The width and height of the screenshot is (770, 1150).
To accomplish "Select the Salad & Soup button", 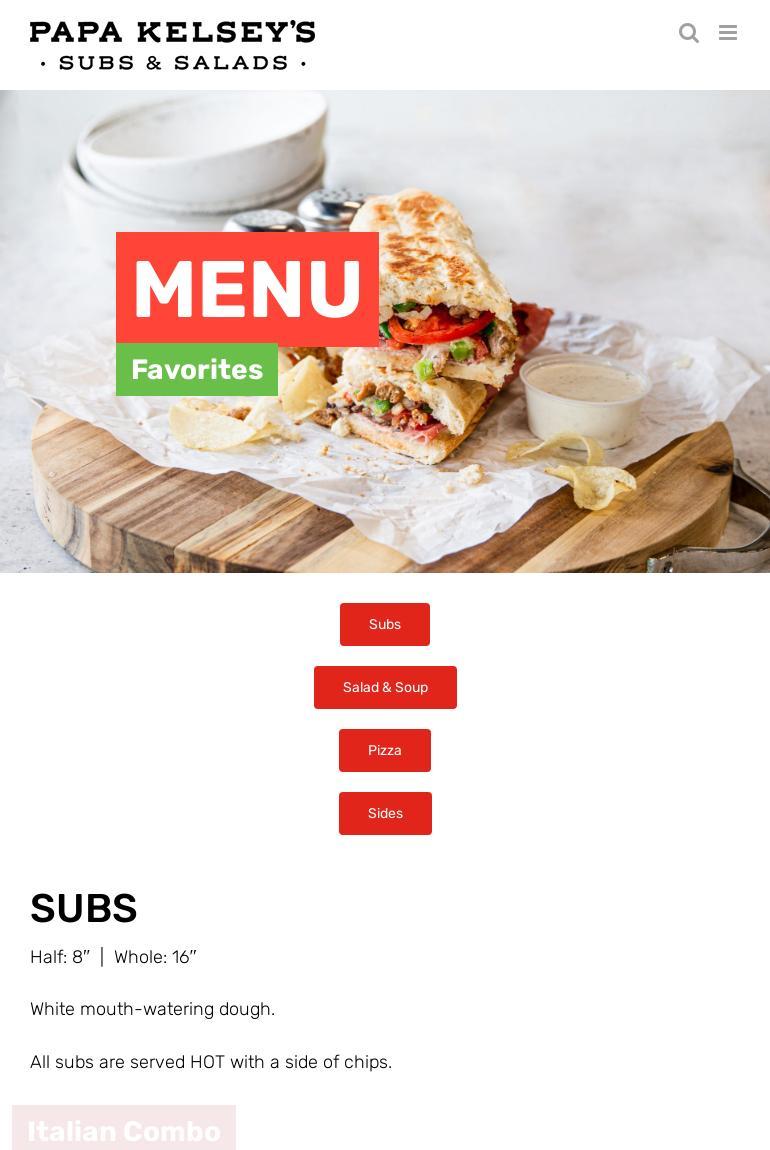I will coord(385,687).
